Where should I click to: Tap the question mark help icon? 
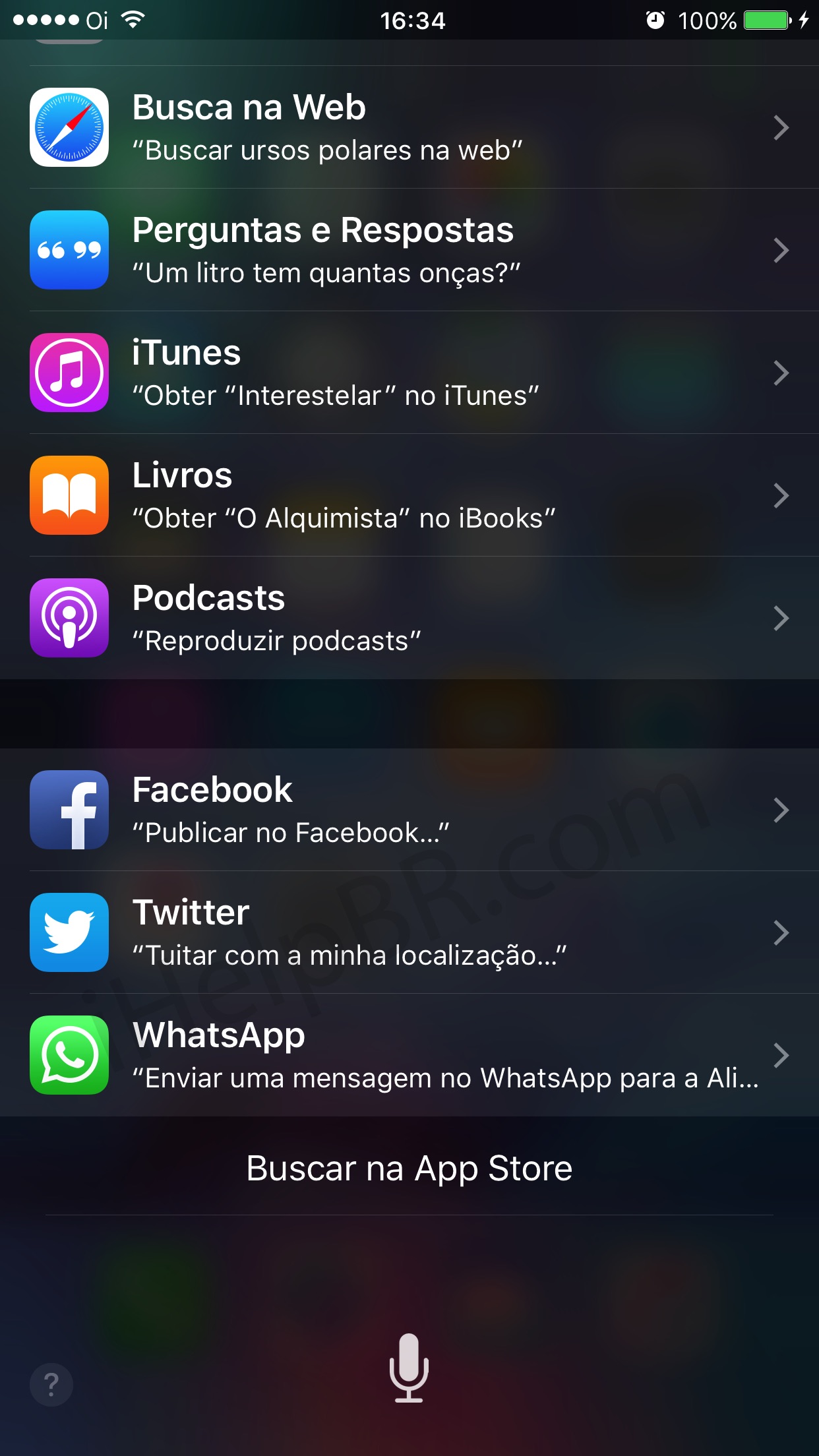(x=51, y=1384)
